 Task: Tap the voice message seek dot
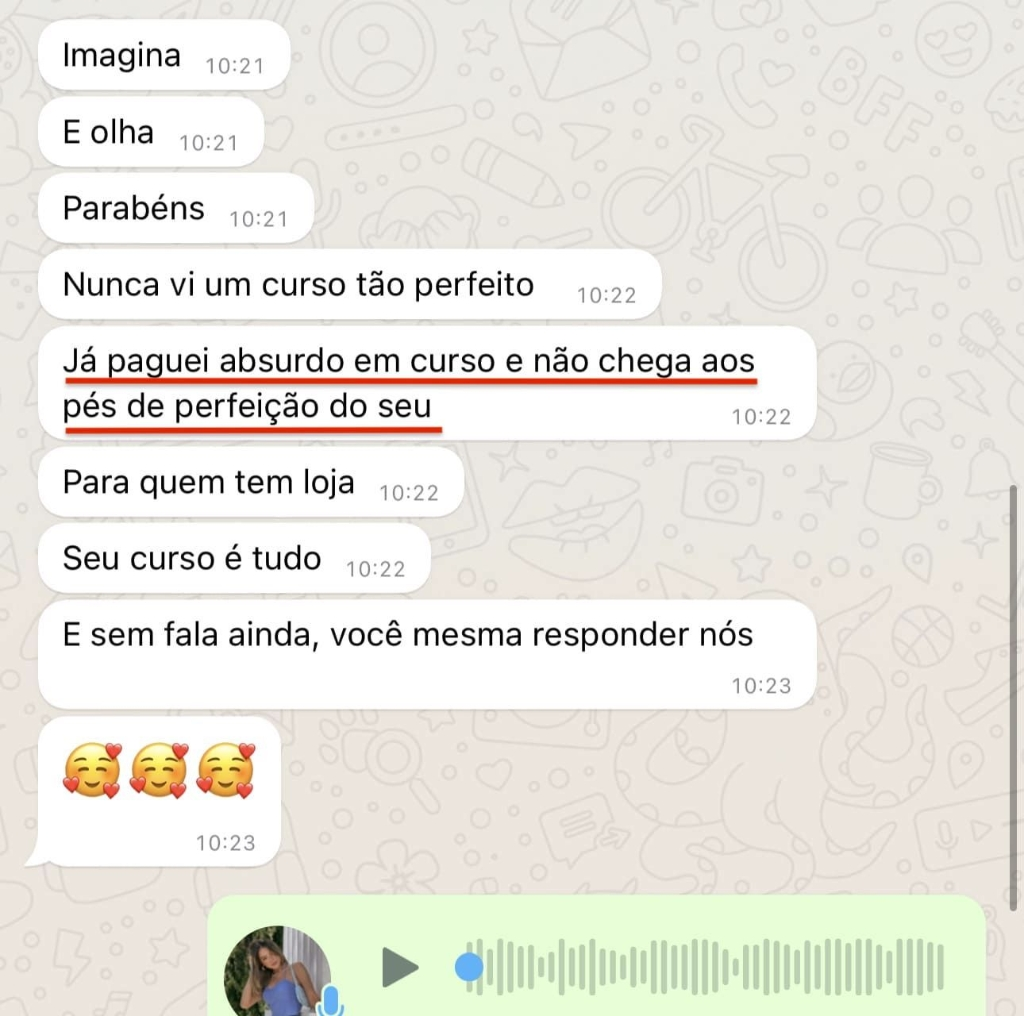469,967
